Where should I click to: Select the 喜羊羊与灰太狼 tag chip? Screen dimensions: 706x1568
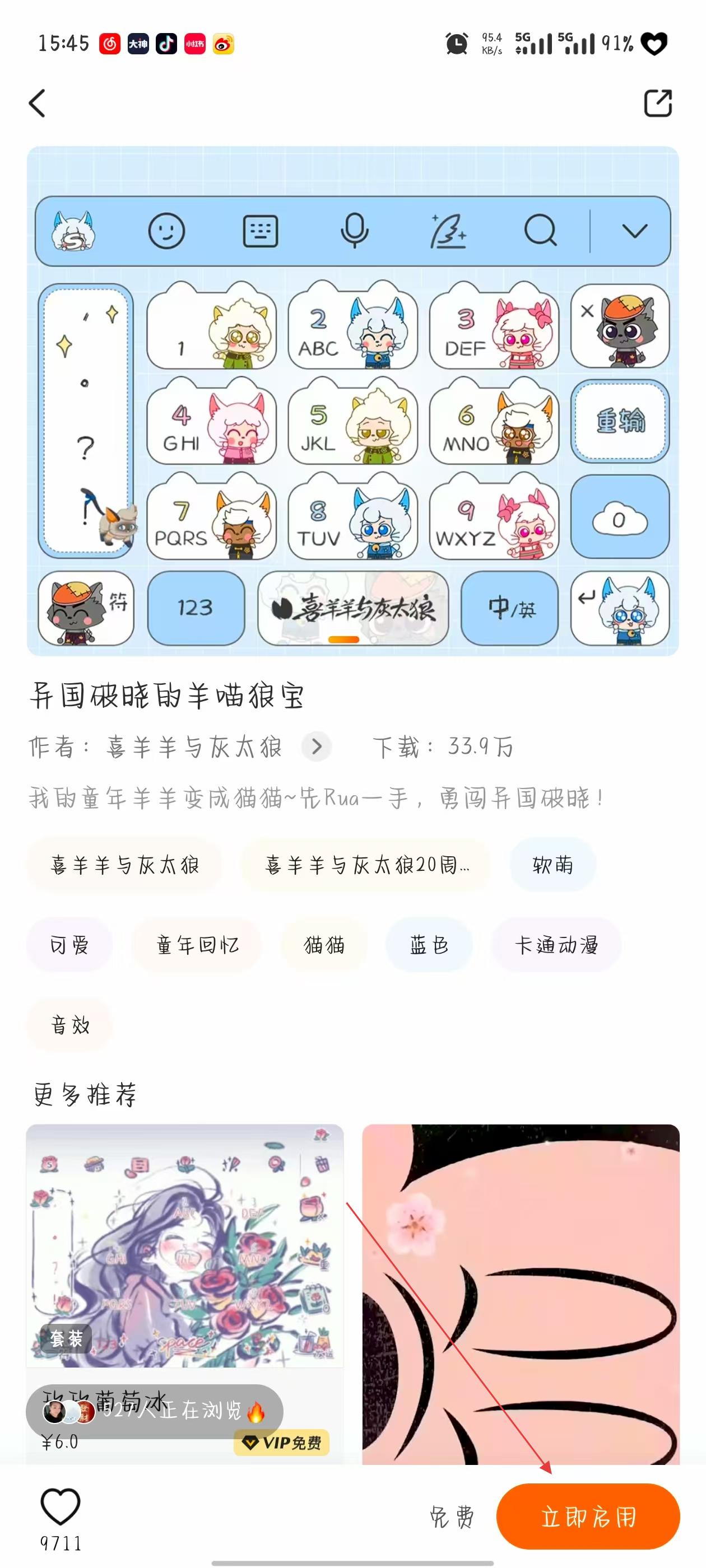[124, 864]
